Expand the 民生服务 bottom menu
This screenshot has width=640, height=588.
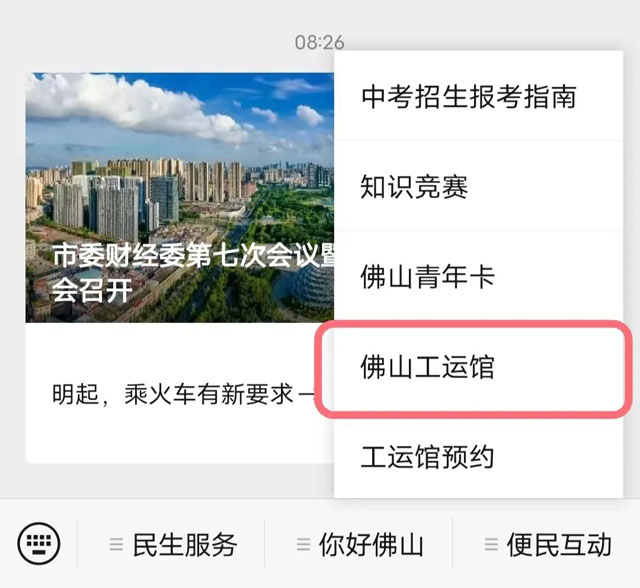pos(173,545)
